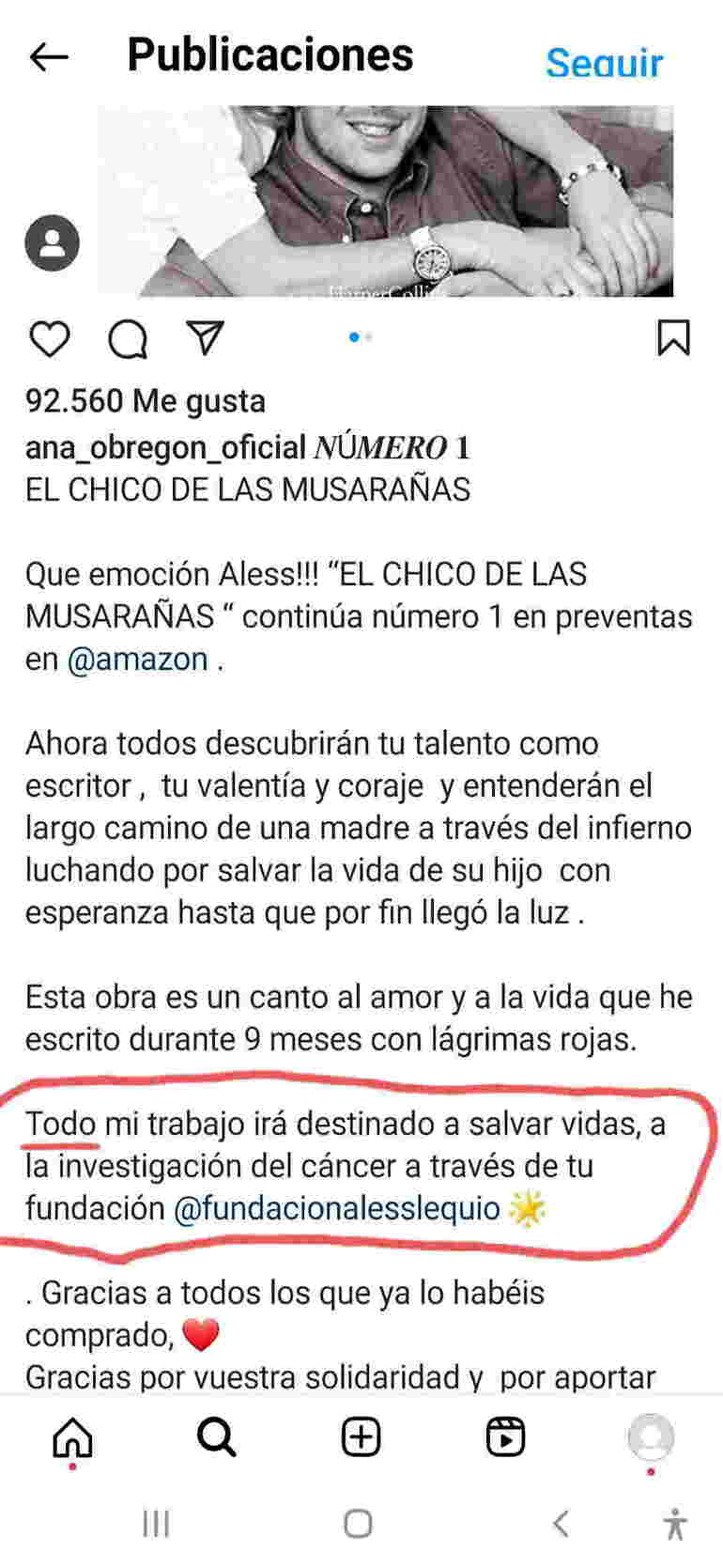Create a new post
The height and width of the screenshot is (1568, 723).
coord(361,1436)
